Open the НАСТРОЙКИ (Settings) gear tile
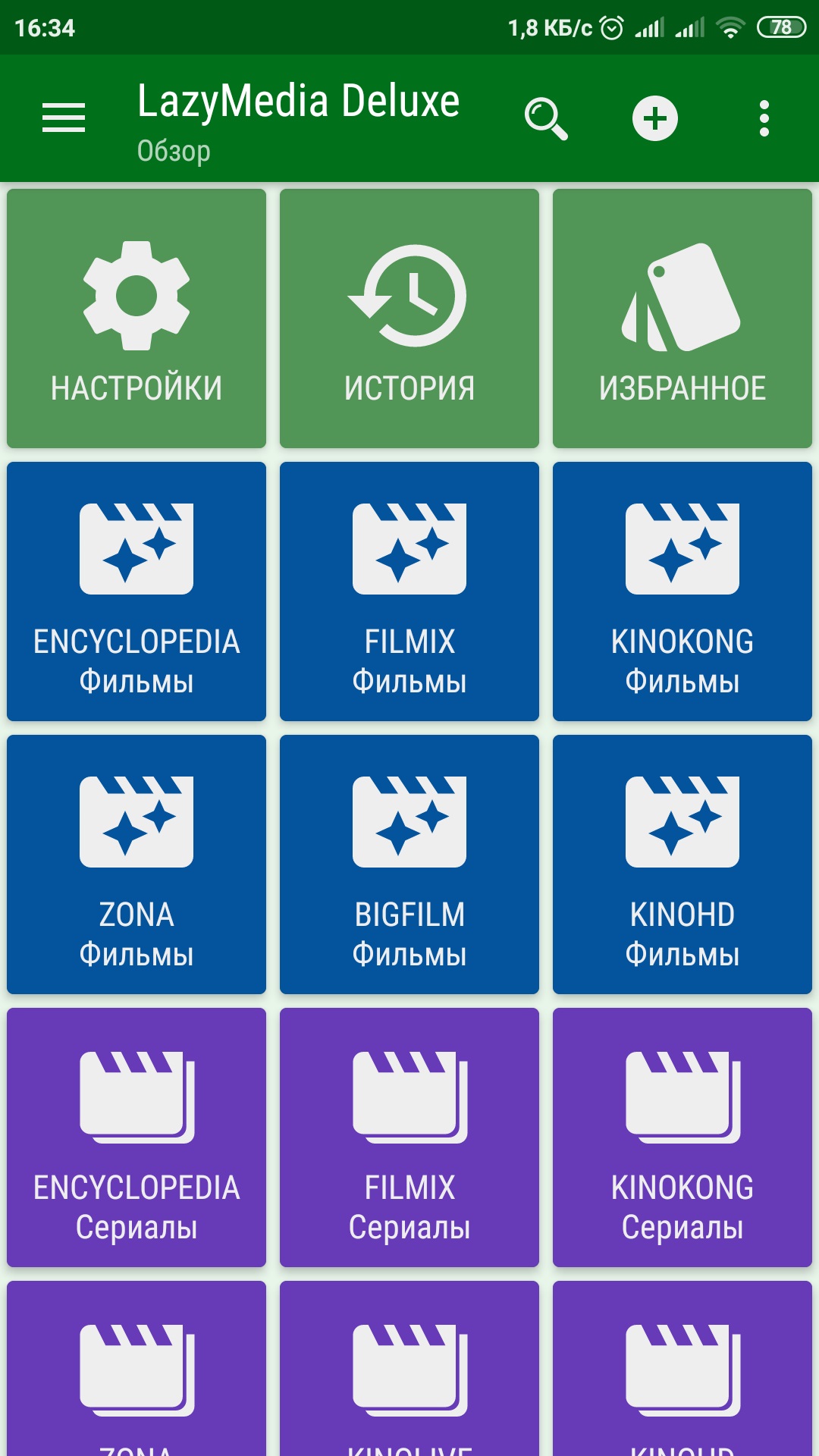Screen dimensions: 819x1456 tap(136, 315)
